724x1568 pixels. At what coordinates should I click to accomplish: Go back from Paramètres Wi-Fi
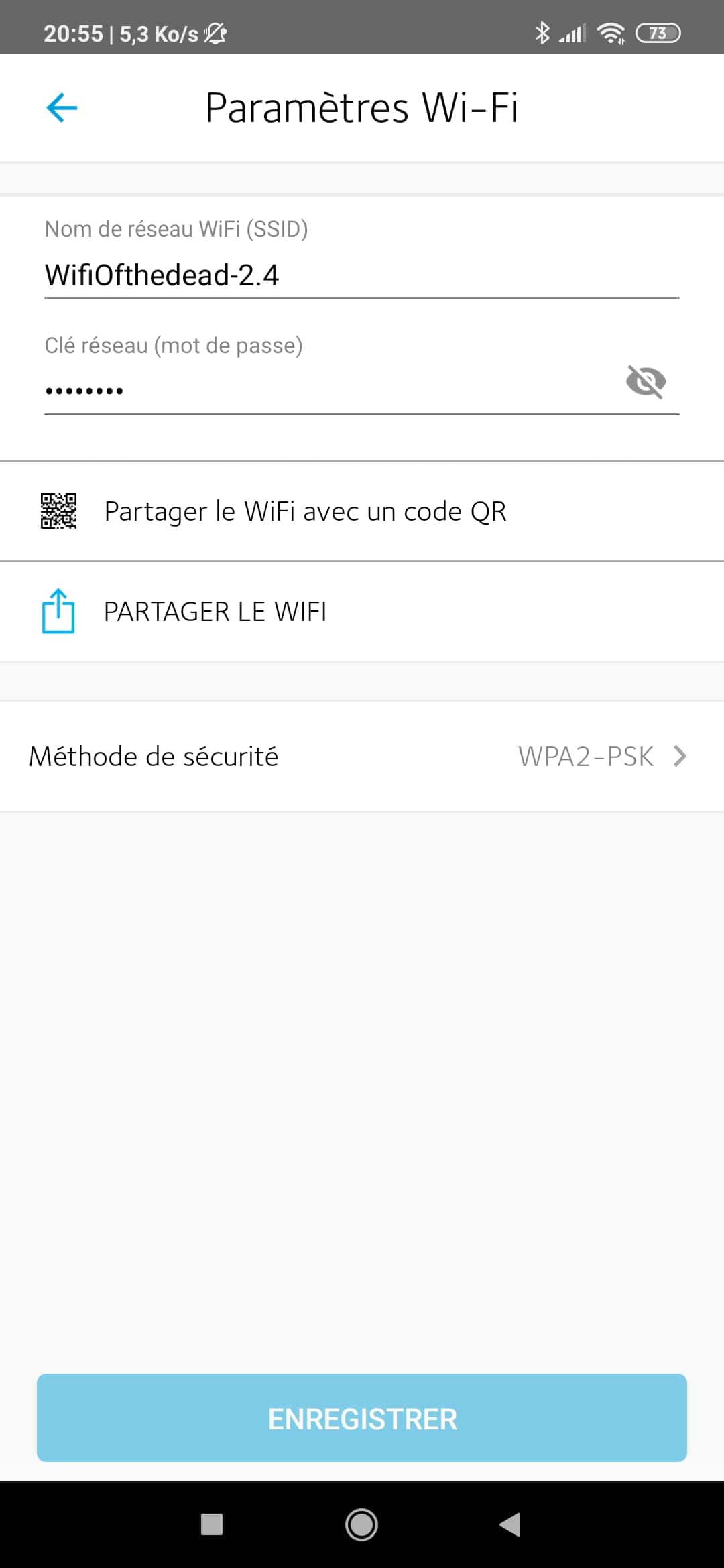tap(62, 108)
